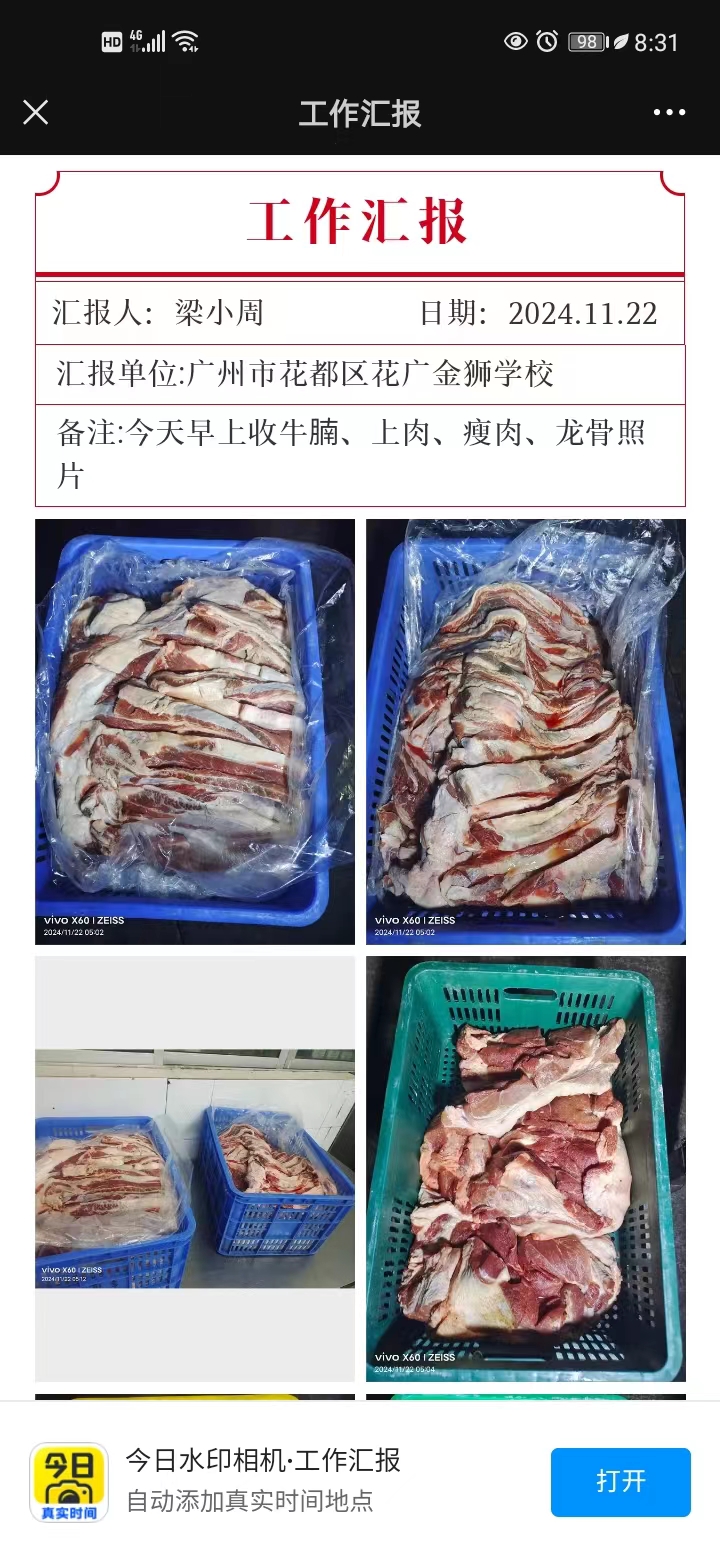Image resolution: width=720 pixels, height=1560 pixels.
Task: Open the 今日水印相机 app banner
Action: [x=263, y=1480]
